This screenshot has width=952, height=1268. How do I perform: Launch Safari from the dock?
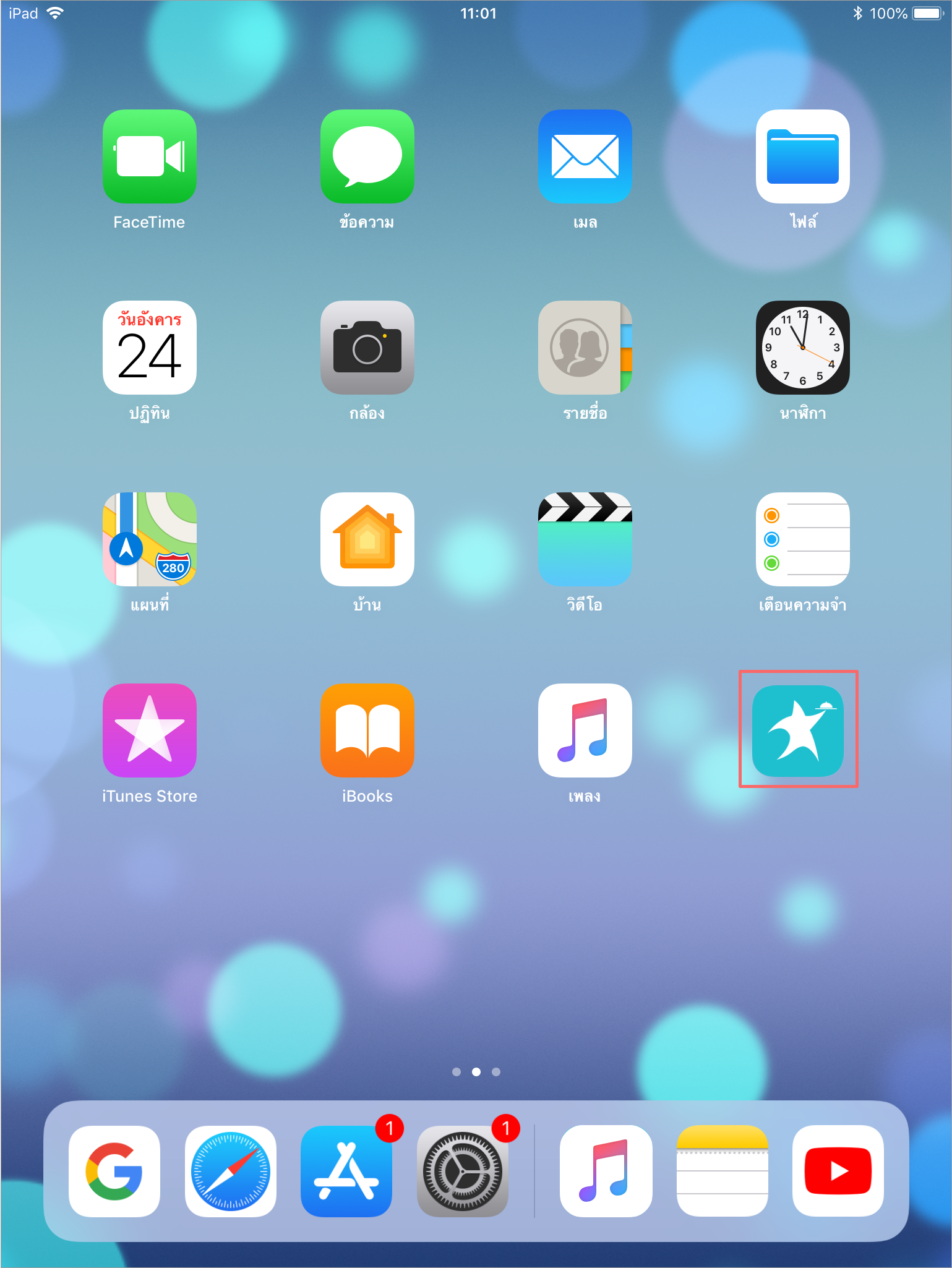[x=230, y=1171]
